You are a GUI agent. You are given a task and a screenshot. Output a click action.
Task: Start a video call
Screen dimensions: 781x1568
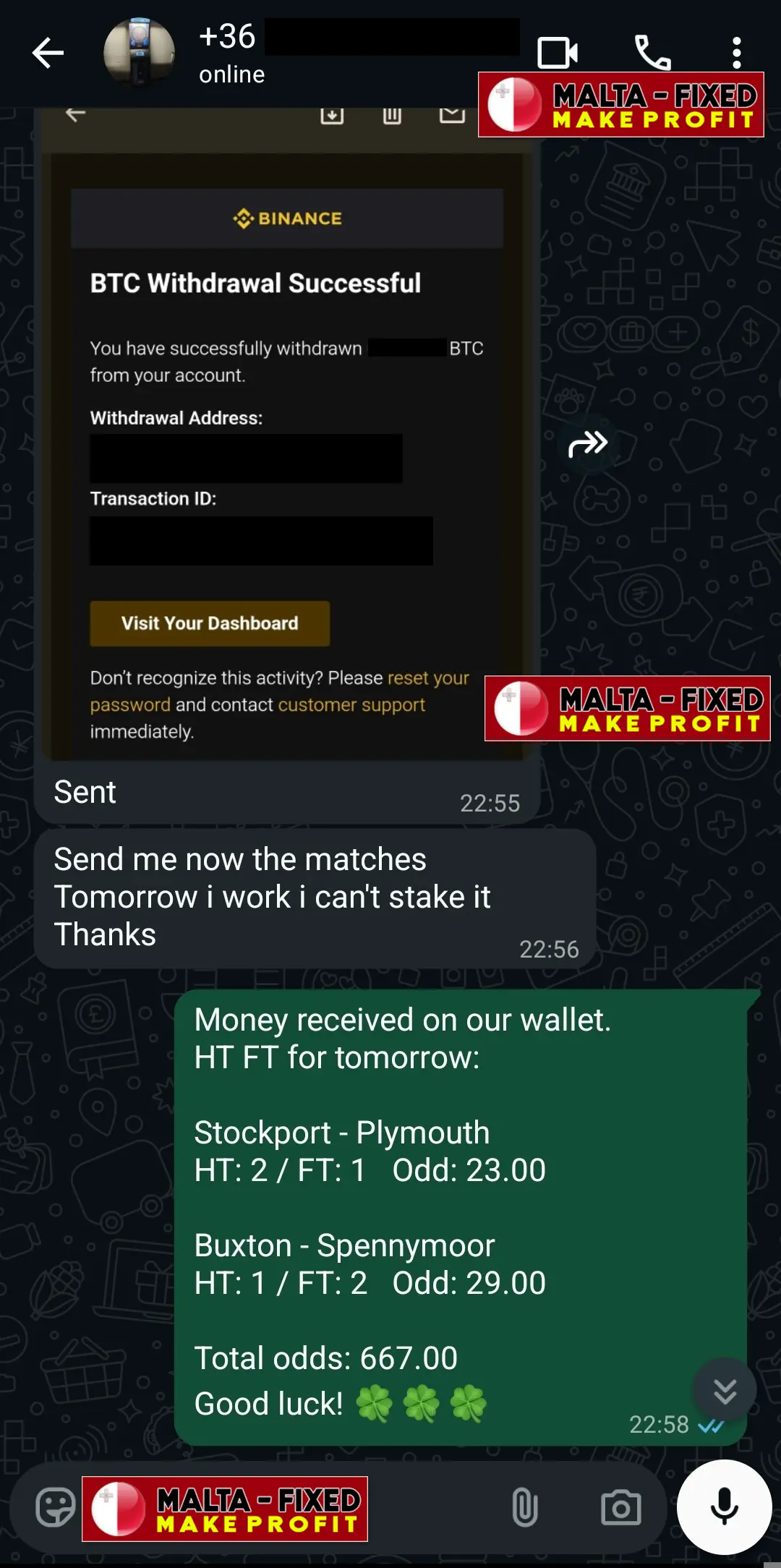click(x=557, y=53)
